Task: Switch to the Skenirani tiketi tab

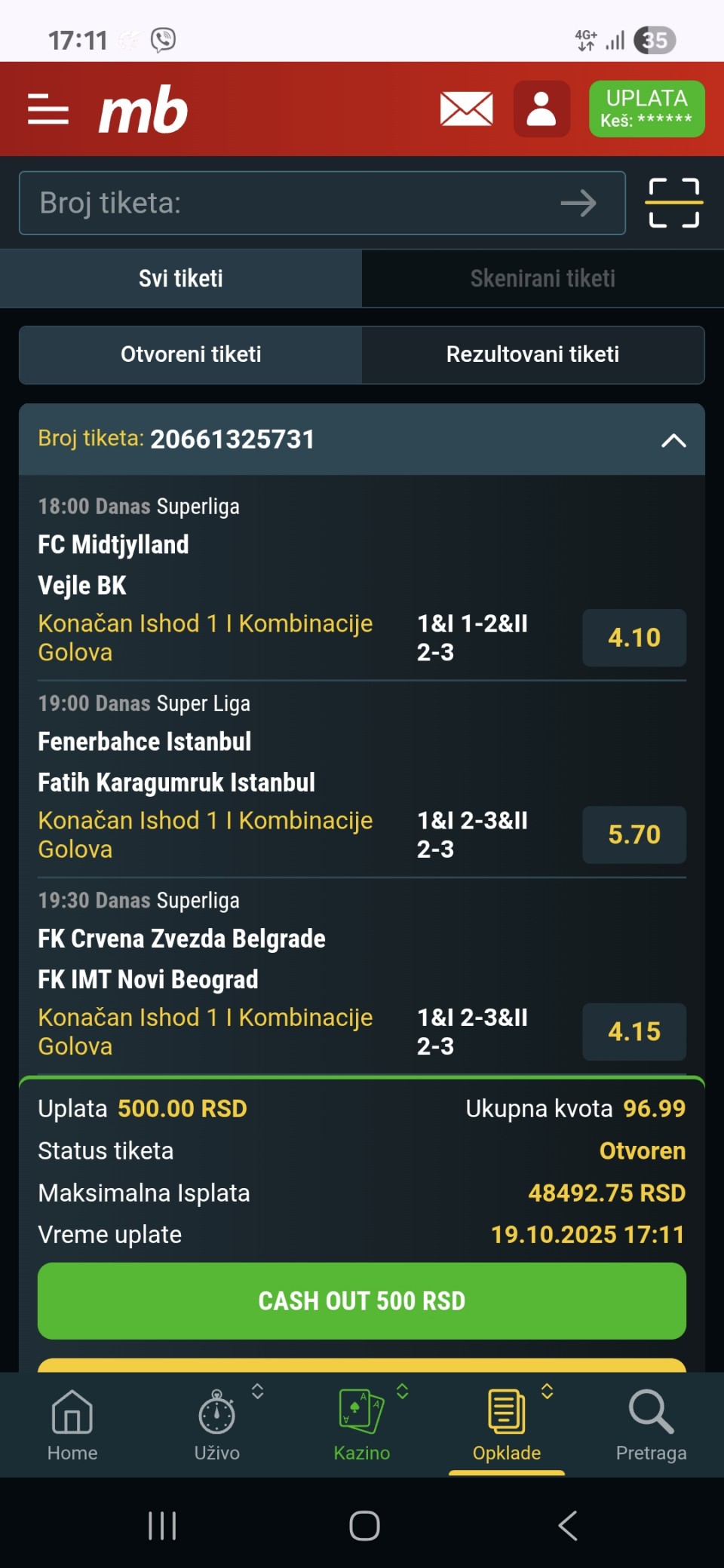Action: [542, 278]
